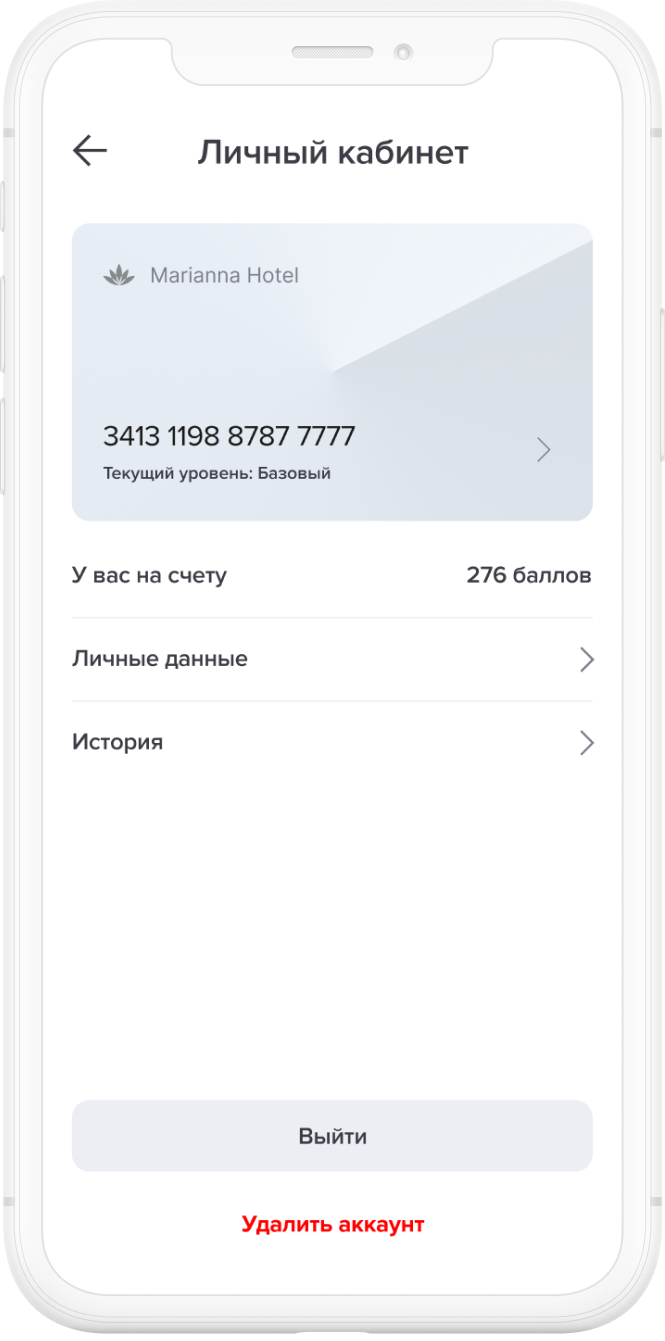Go back using the arrow icon
665x1341 pixels.
pyautogui.click(x=90, y=151)
